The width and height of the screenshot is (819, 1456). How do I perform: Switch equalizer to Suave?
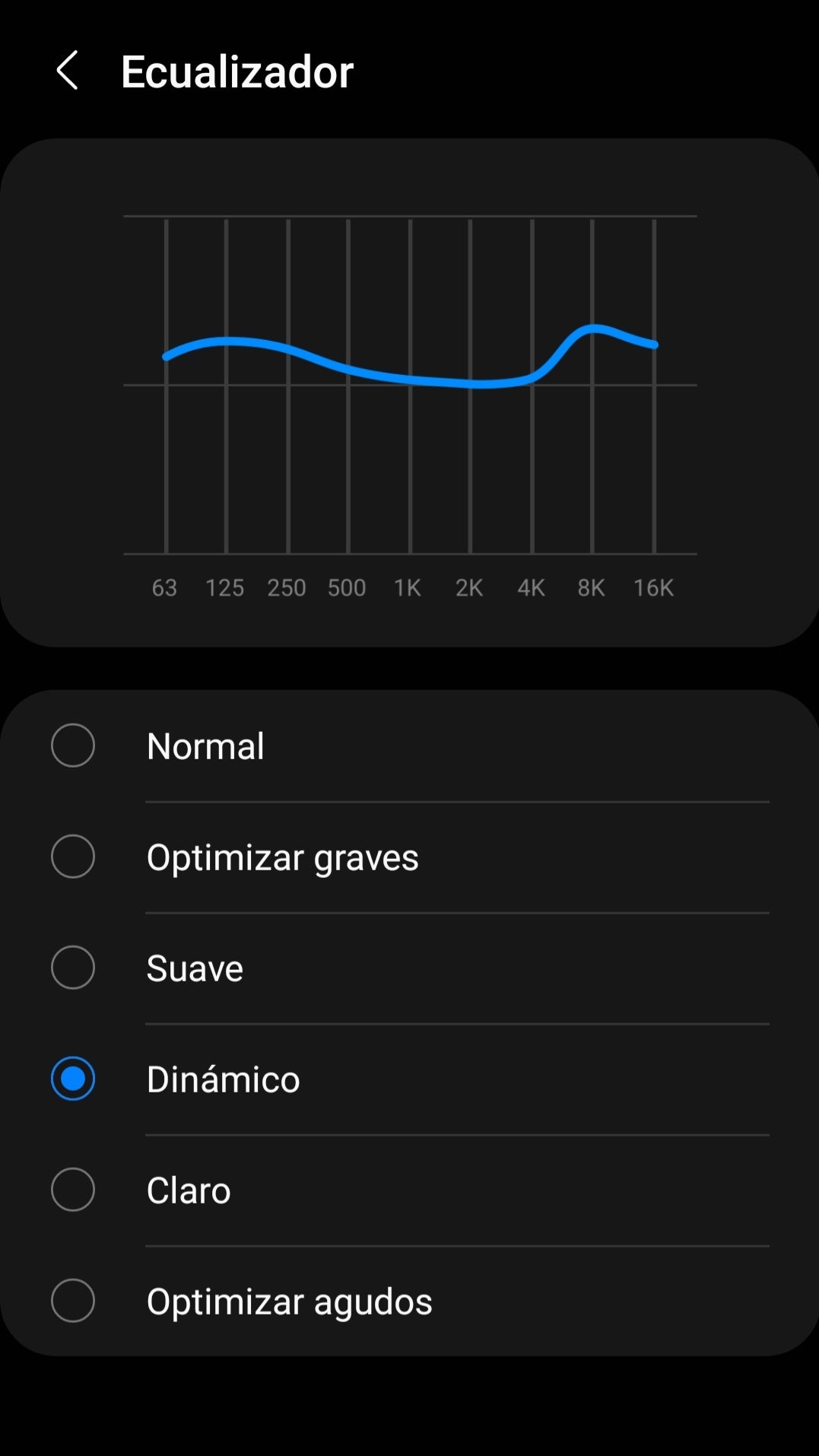(73, 968)
